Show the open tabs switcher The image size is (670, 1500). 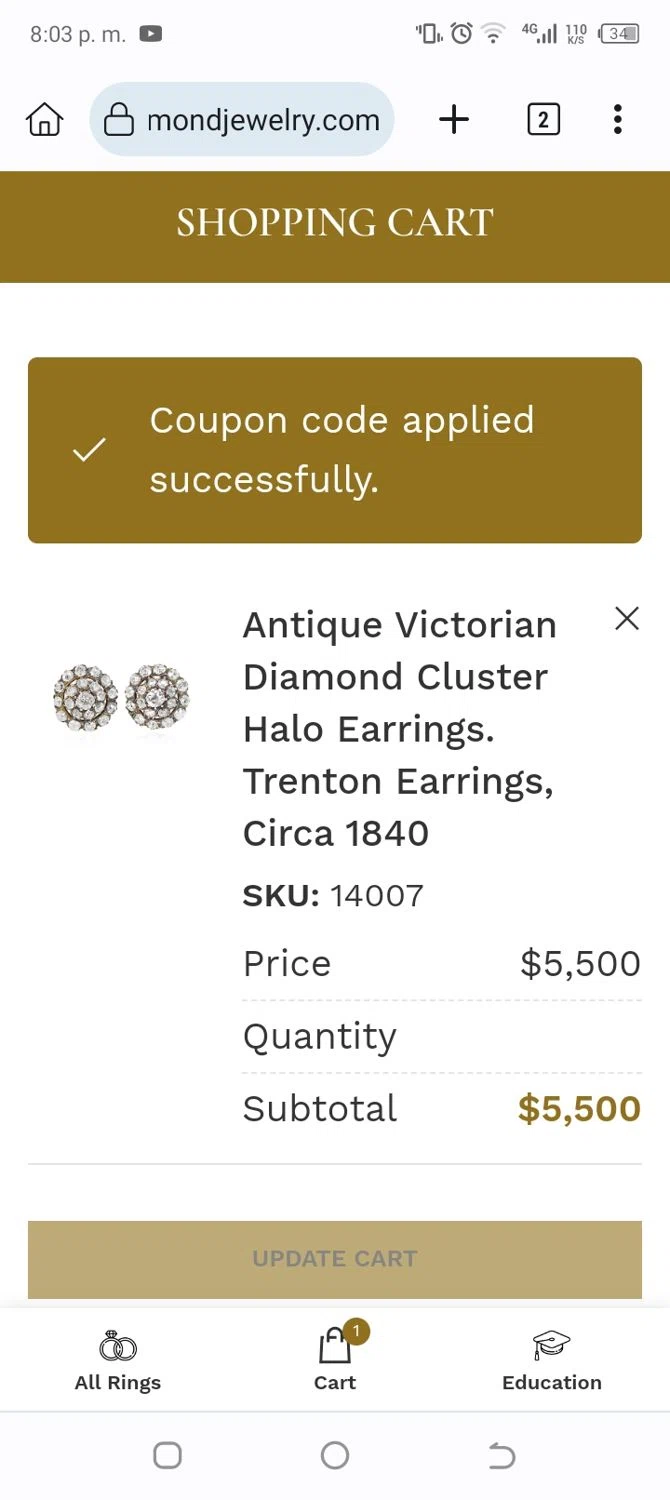click(543, 120)
